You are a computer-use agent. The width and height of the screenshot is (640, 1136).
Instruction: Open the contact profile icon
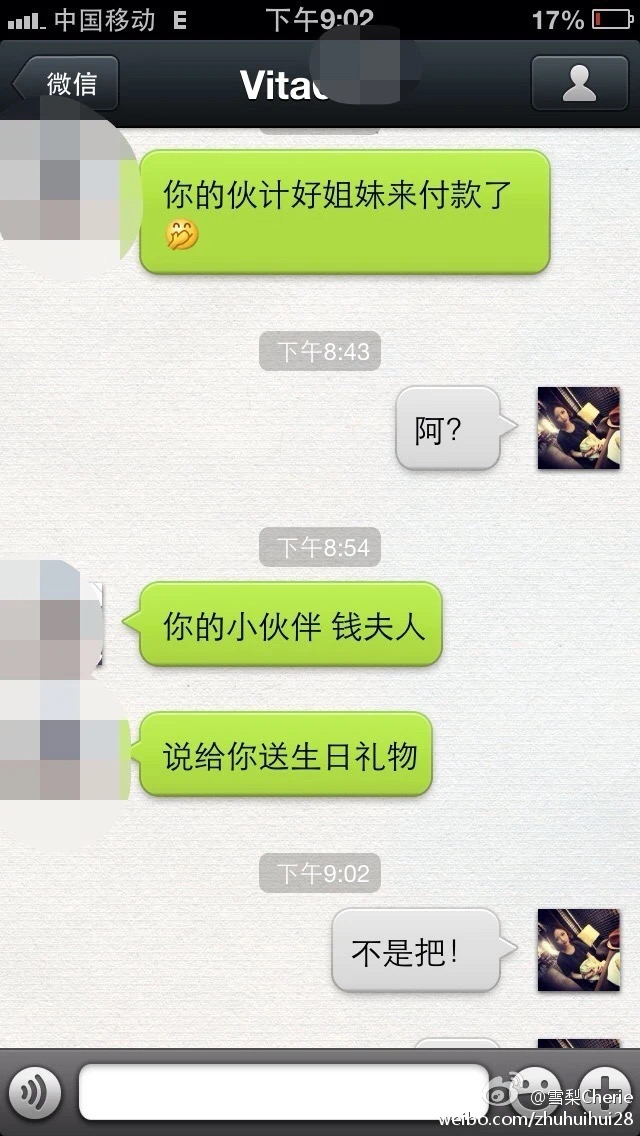coord(579,84)
